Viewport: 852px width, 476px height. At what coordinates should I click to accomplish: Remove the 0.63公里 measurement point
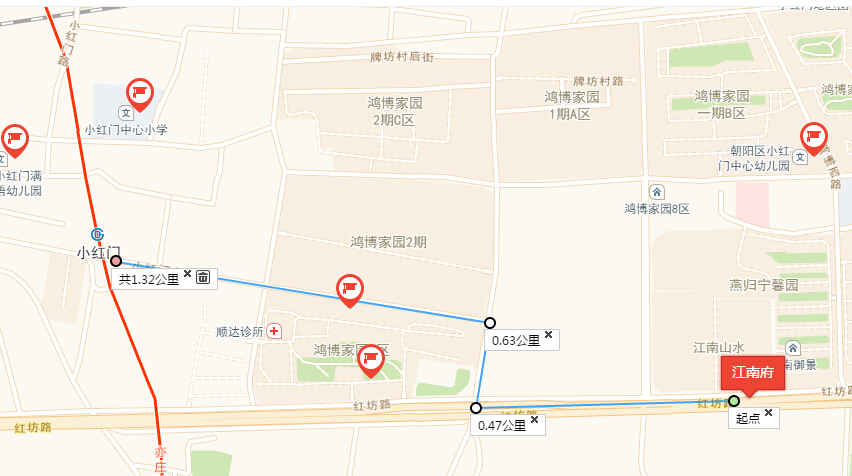[548, 336]
